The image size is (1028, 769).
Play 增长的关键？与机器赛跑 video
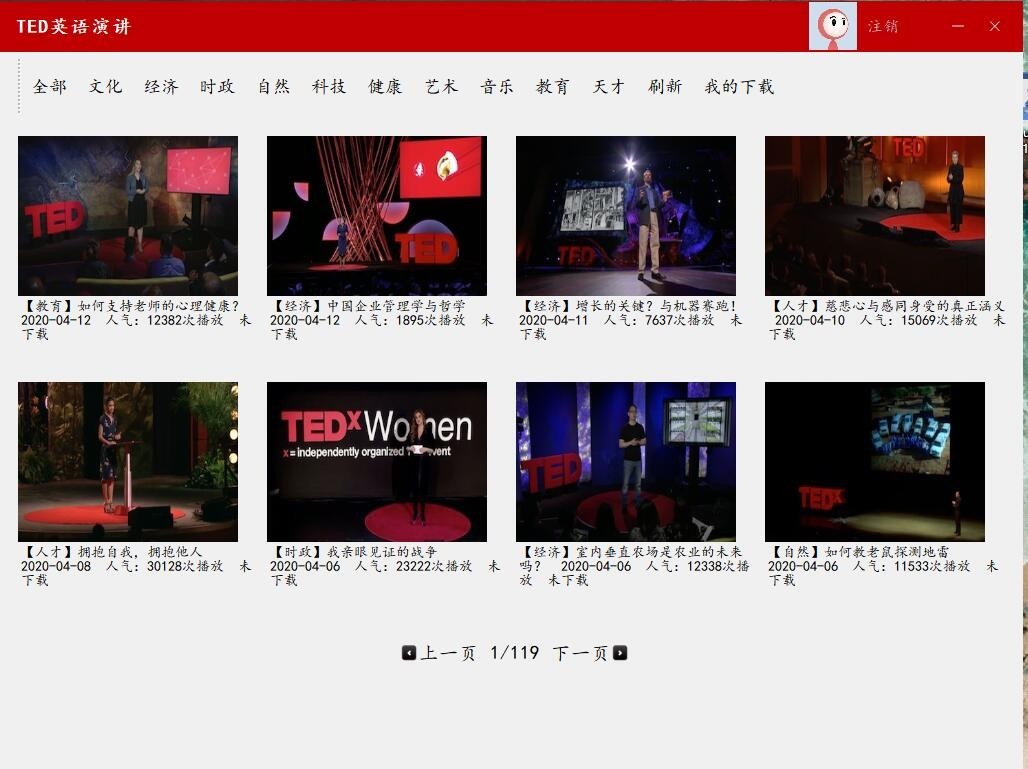(x=626, y=215)
